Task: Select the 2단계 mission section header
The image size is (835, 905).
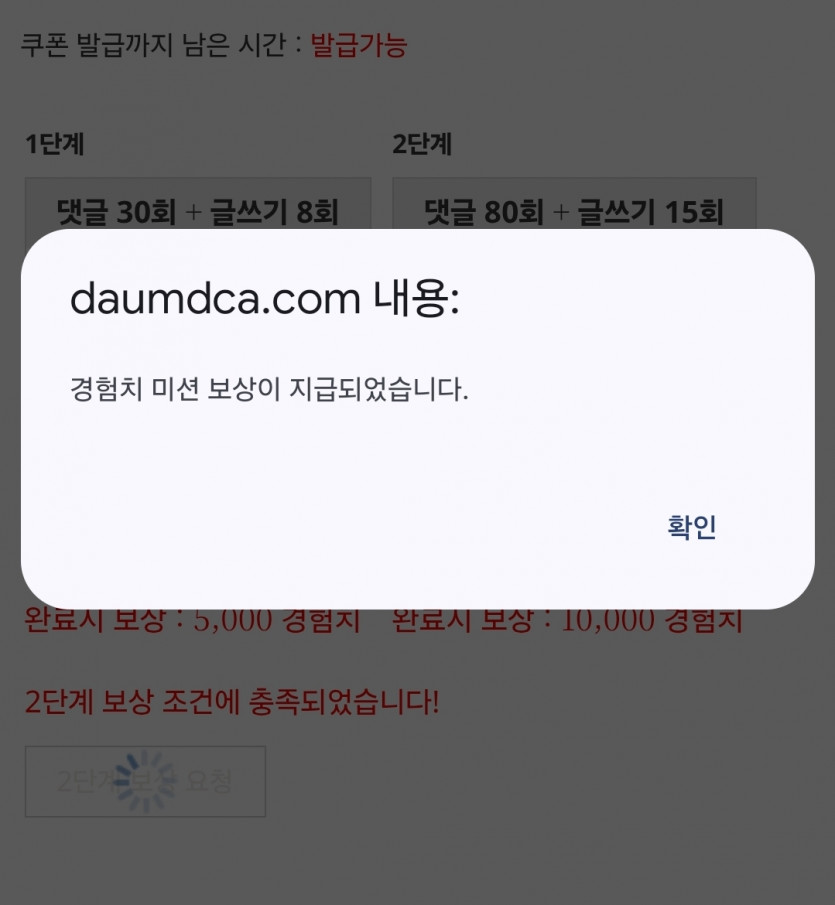Action: click(422, 144)
